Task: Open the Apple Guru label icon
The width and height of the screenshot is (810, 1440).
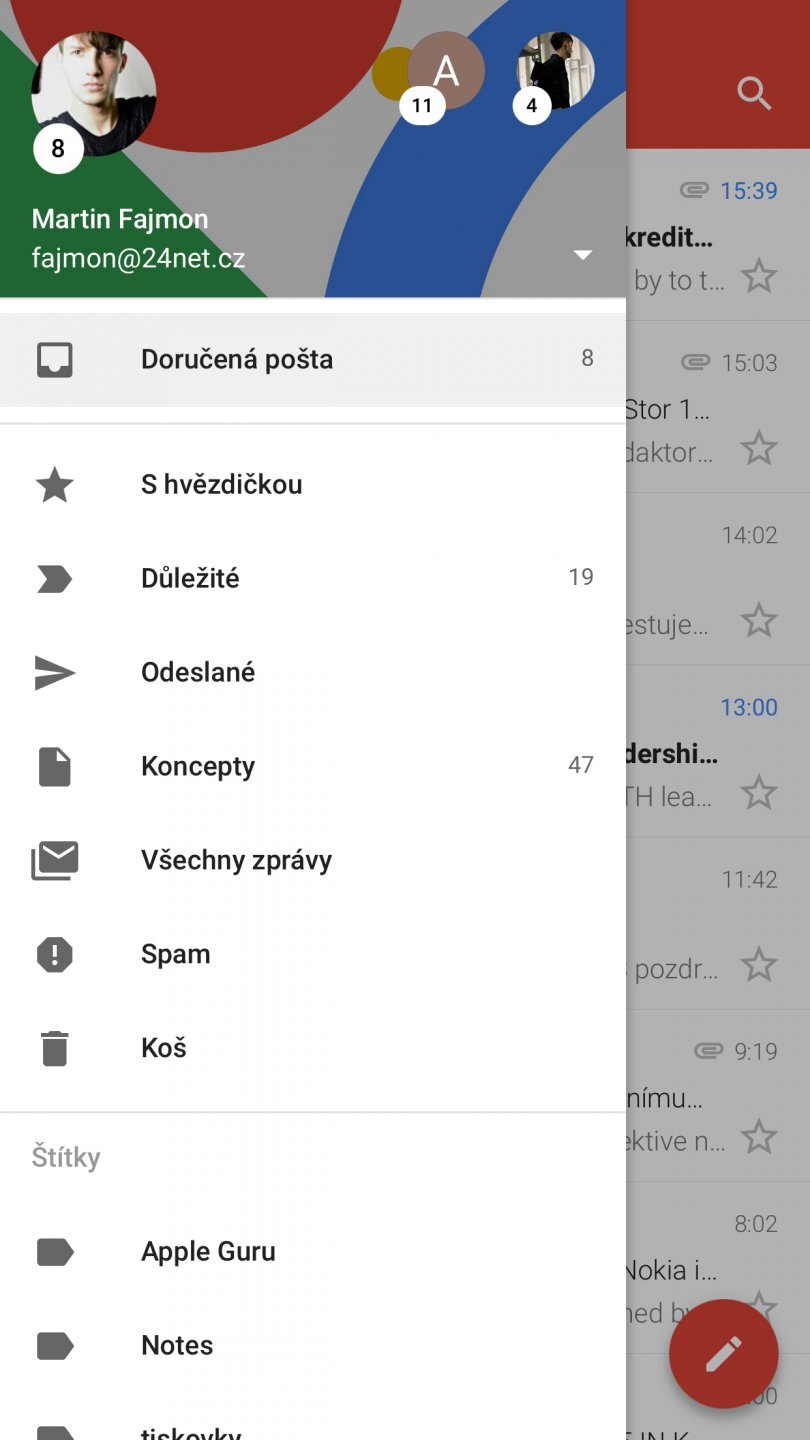Action: pyautogui.click(x=54, y=1252)
